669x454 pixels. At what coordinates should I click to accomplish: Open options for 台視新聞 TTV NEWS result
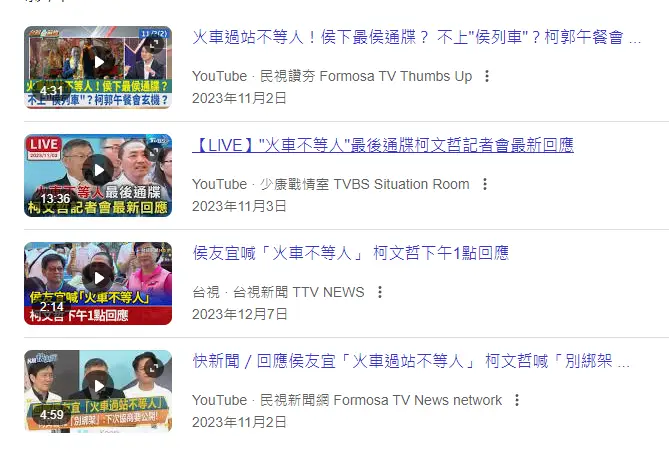click(x=379, y=292)
